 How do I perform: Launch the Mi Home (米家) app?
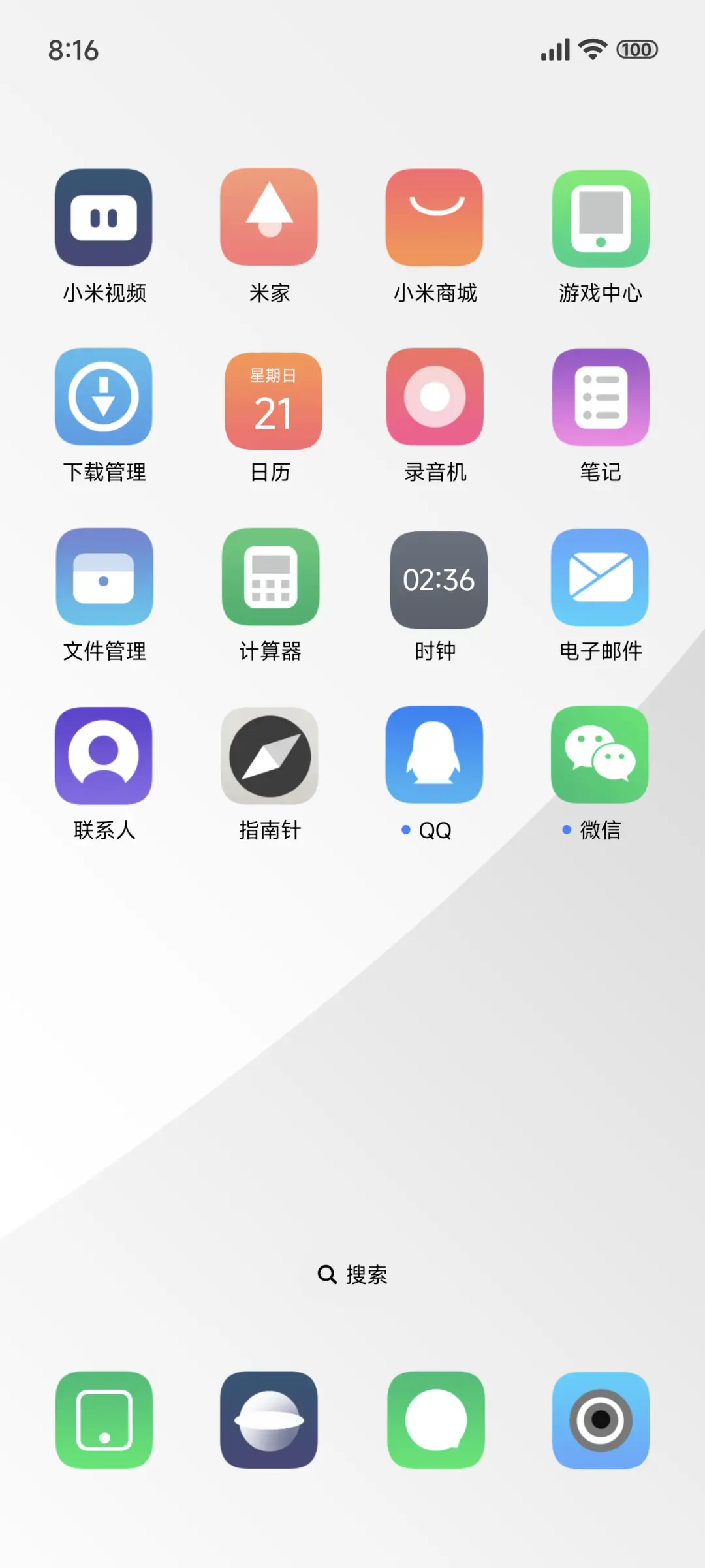270,217
